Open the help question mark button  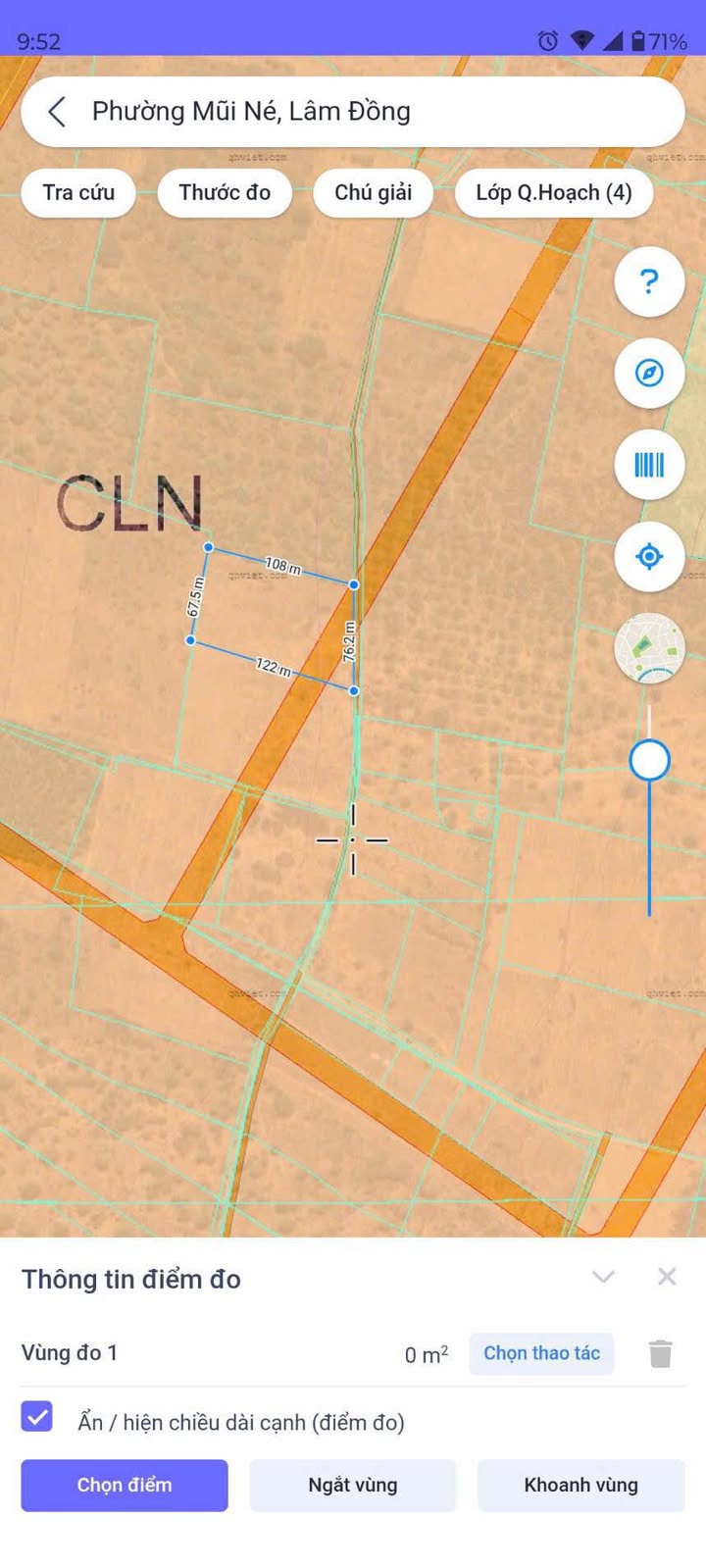pyautogui.click(x=649, y=282)
